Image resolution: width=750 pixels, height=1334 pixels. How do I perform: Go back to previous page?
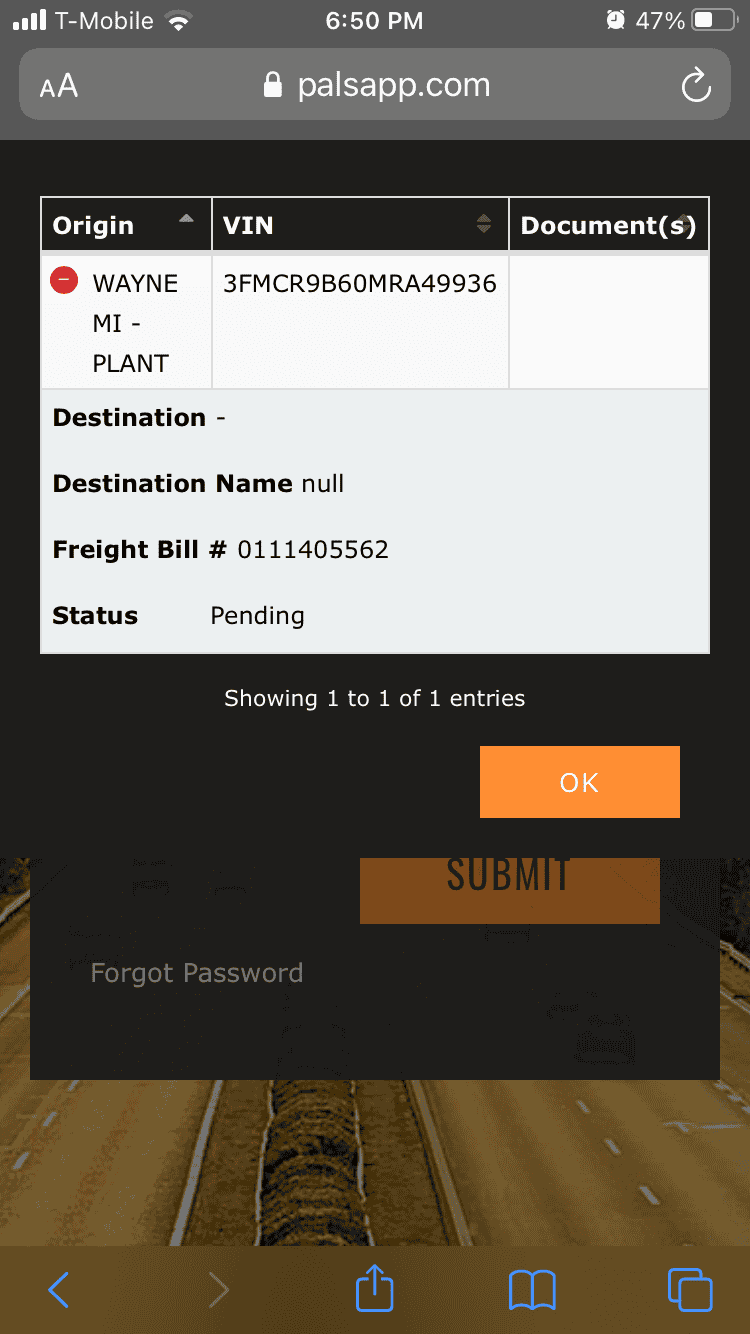click(59, 1290)
